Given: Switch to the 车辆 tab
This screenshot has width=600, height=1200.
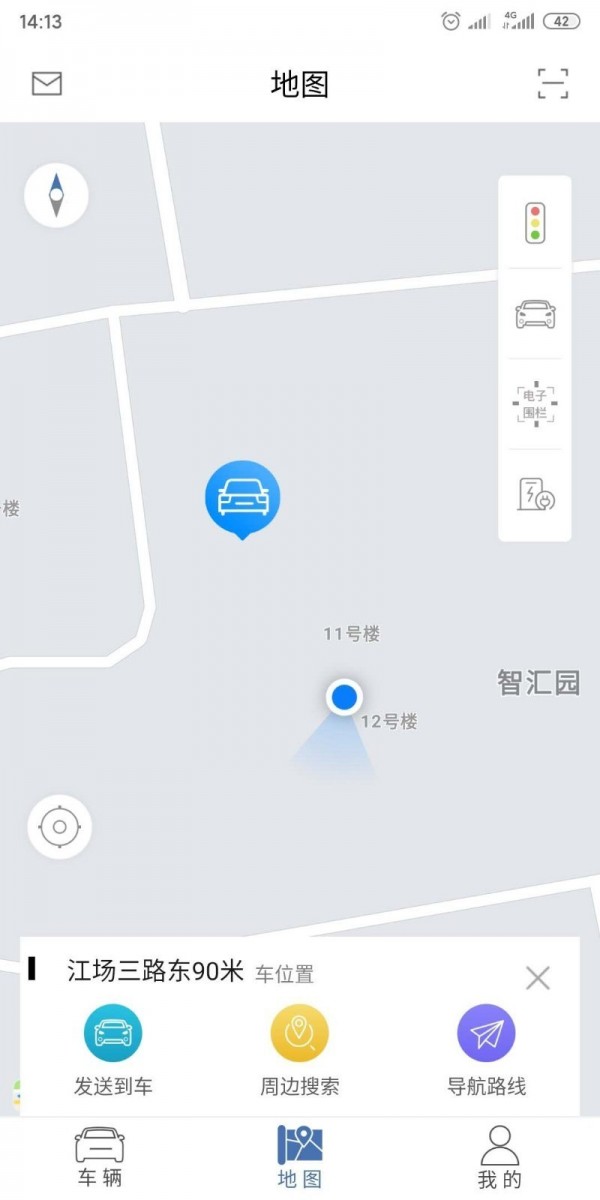Looking at the screenshot, I should (100, 1158).
